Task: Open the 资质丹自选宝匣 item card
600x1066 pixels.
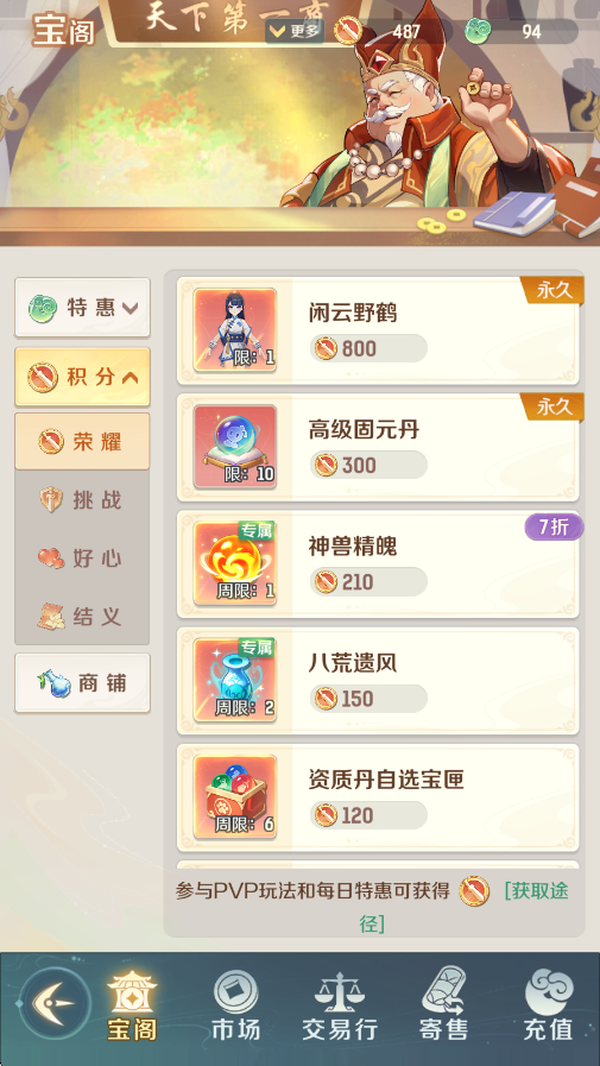Action: [x=378, y=799]
